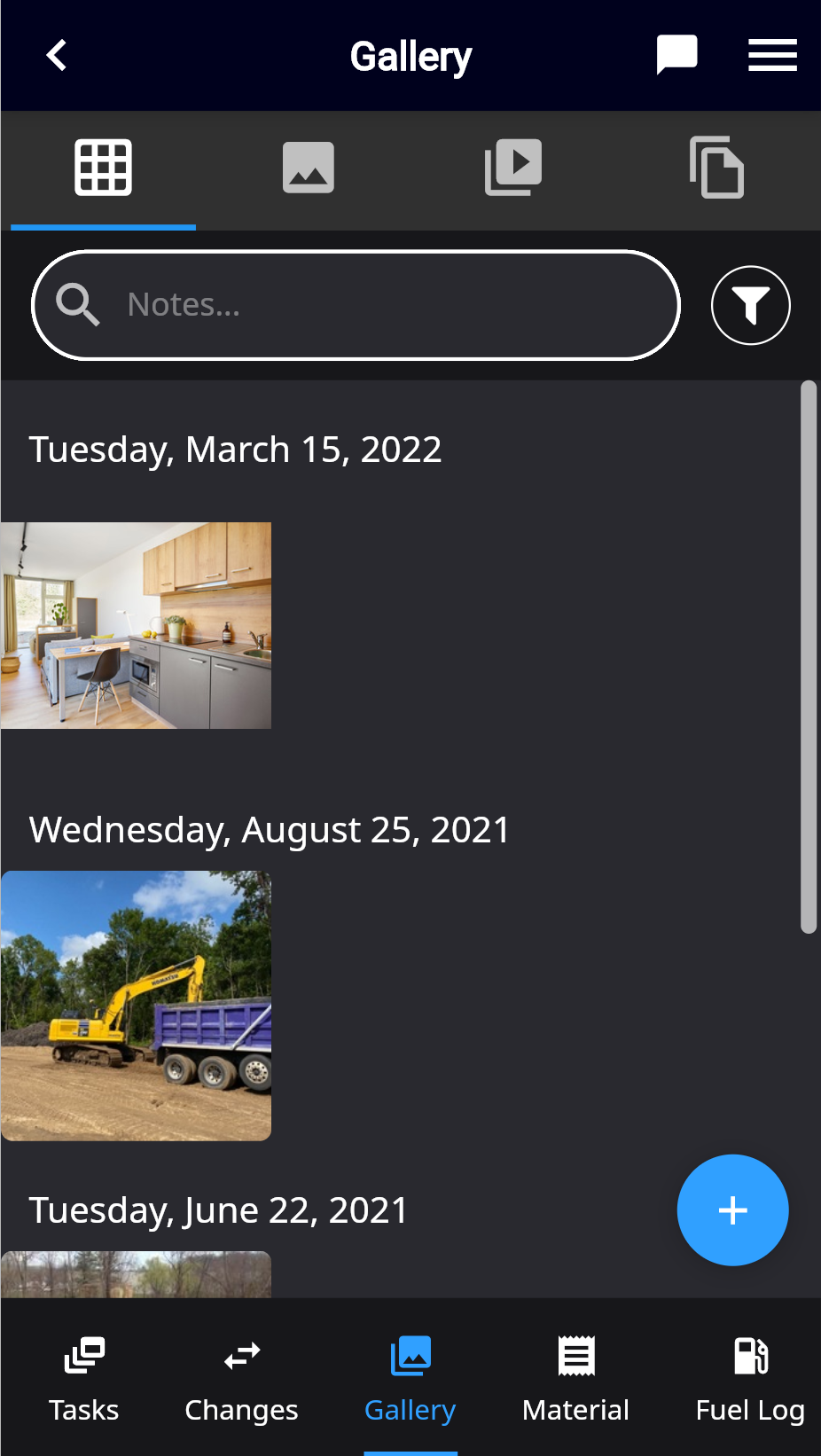The height and width of the screenshot is (1456, 821).
Task: Open the June 22, 2021 photo
Action: click(137, 1275)
